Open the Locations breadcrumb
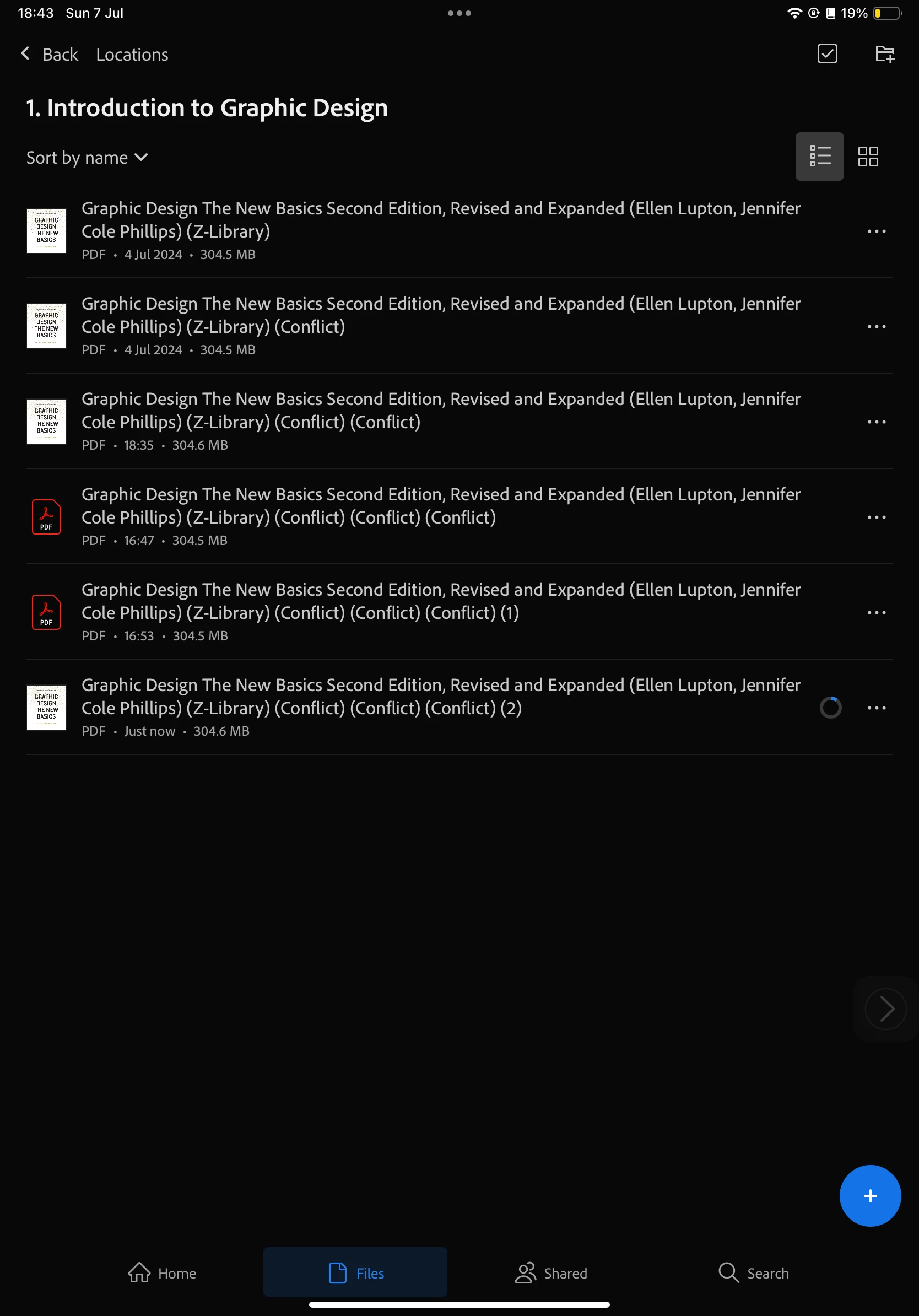The image size is (919, 1316). click(132, 55)
